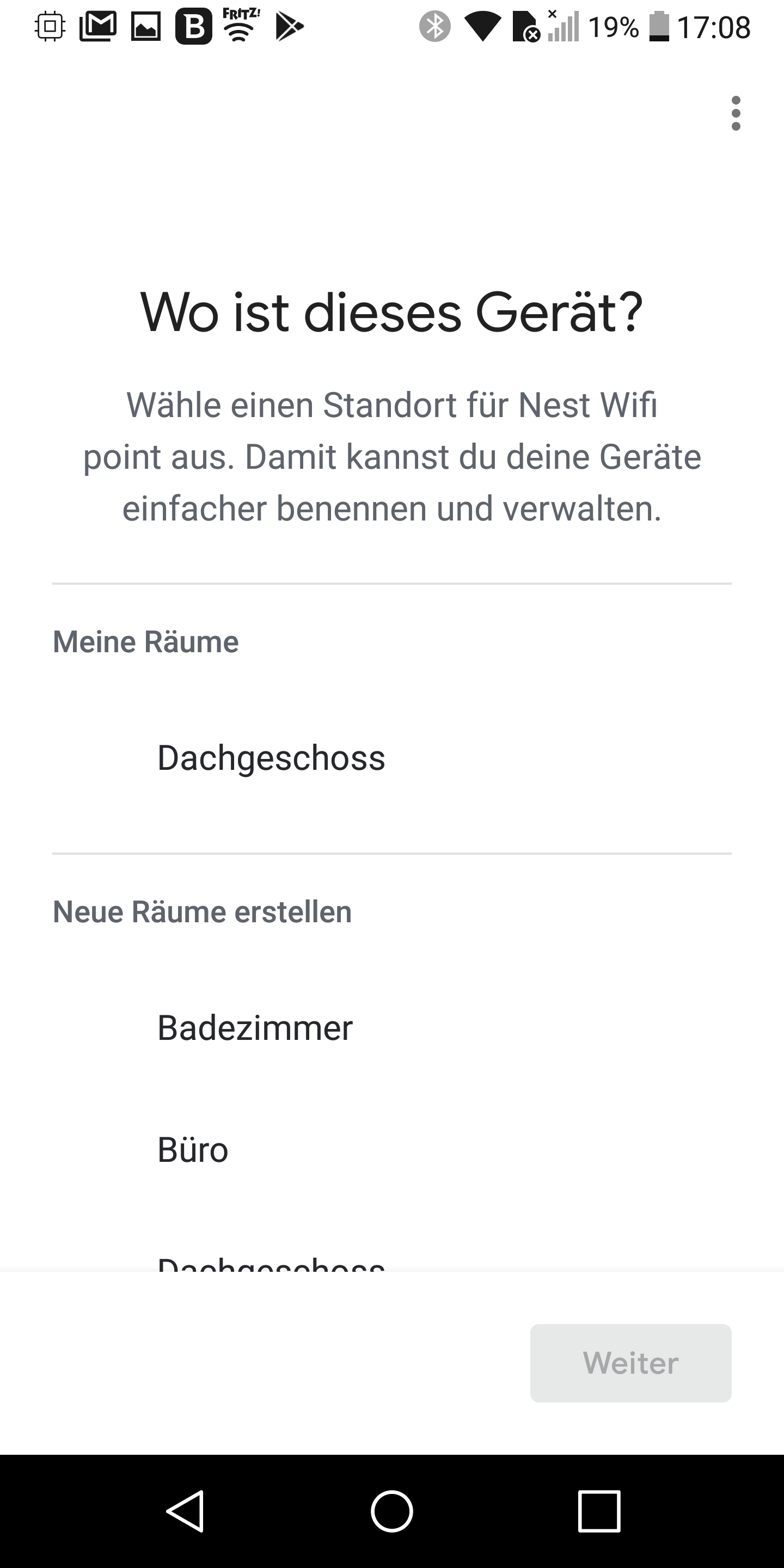
Task: Open the three-dot overflow menu
Action: coord(736,113)
